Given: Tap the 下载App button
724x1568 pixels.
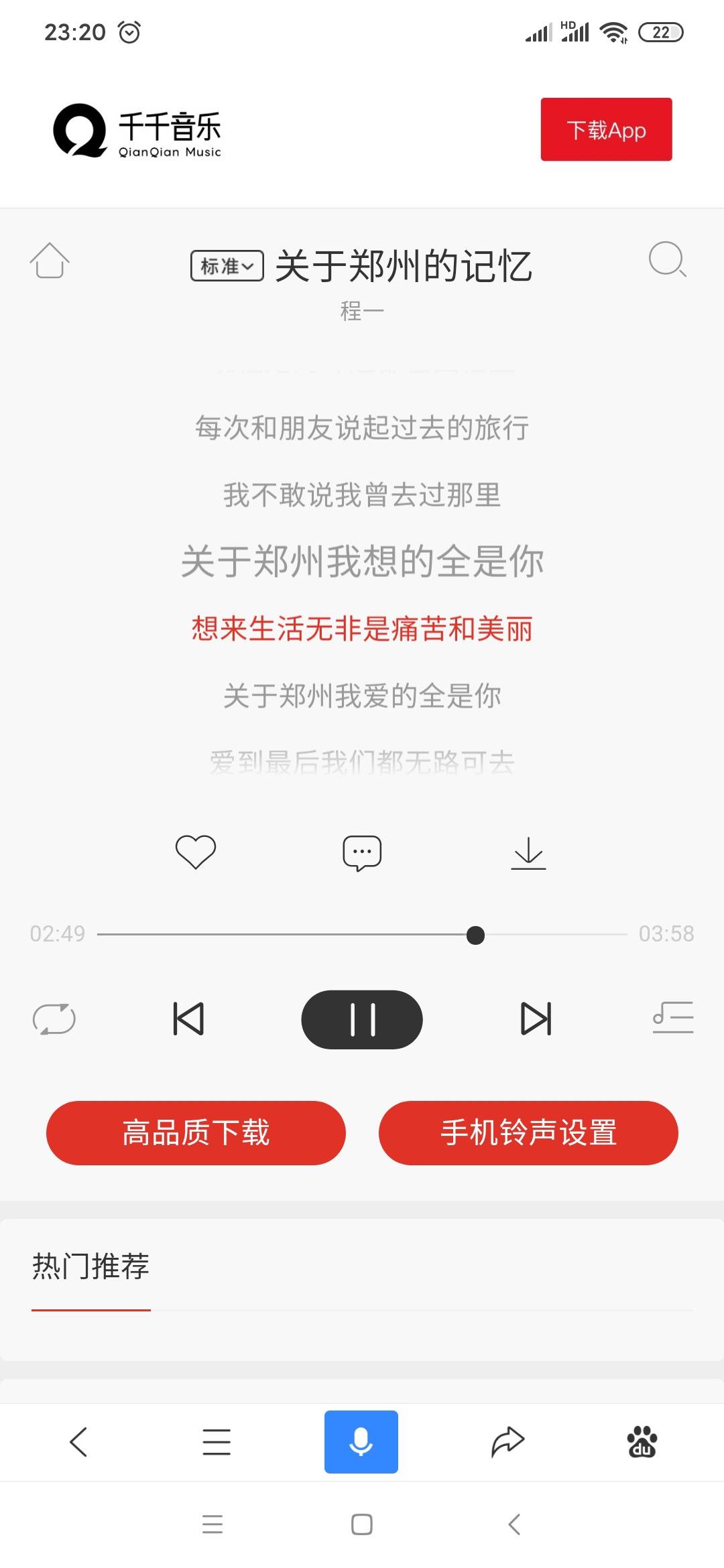Looking at the screenshot, I should (x=606, y=129).
